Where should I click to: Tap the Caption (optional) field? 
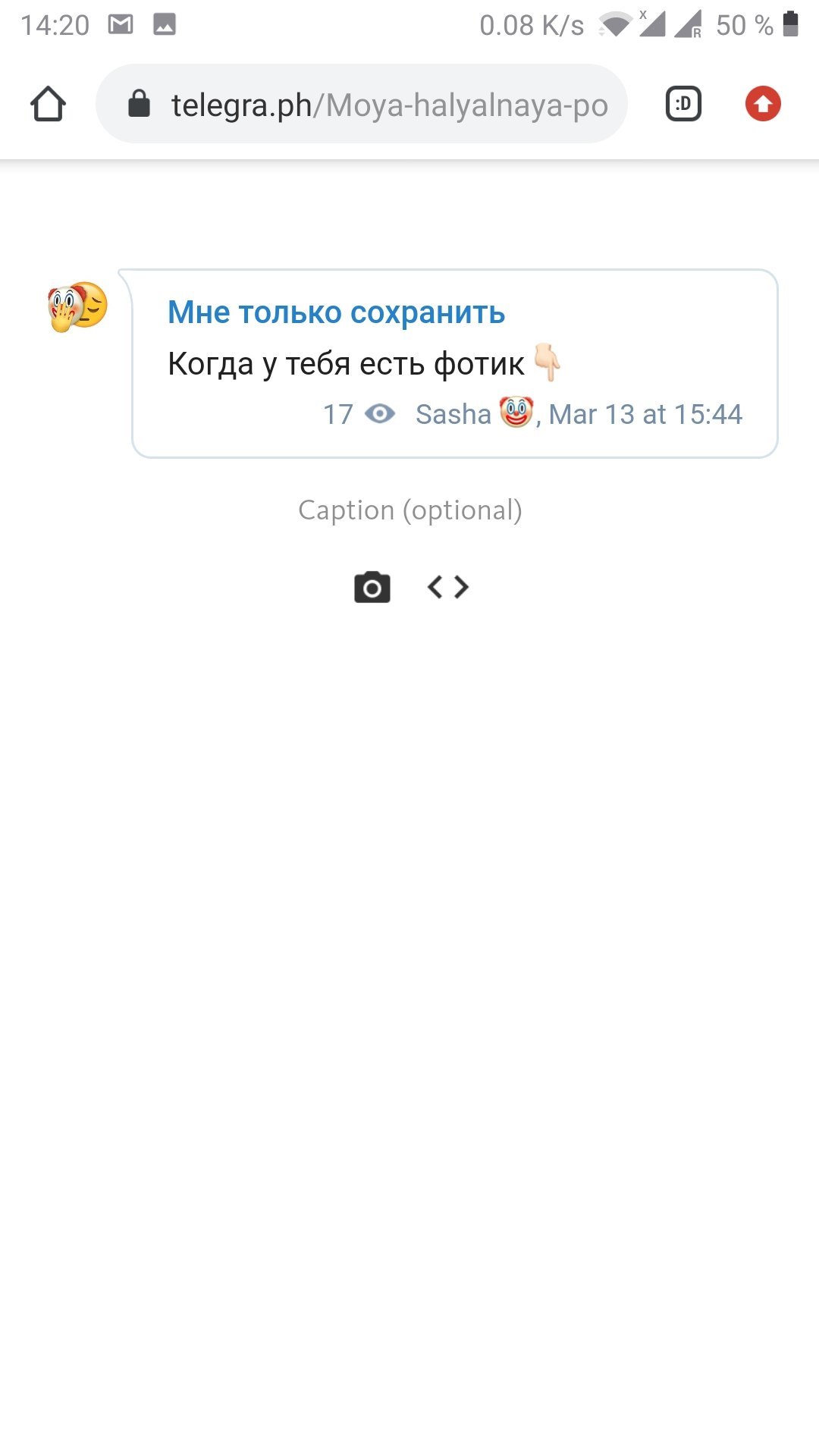[x=409, y=510]
